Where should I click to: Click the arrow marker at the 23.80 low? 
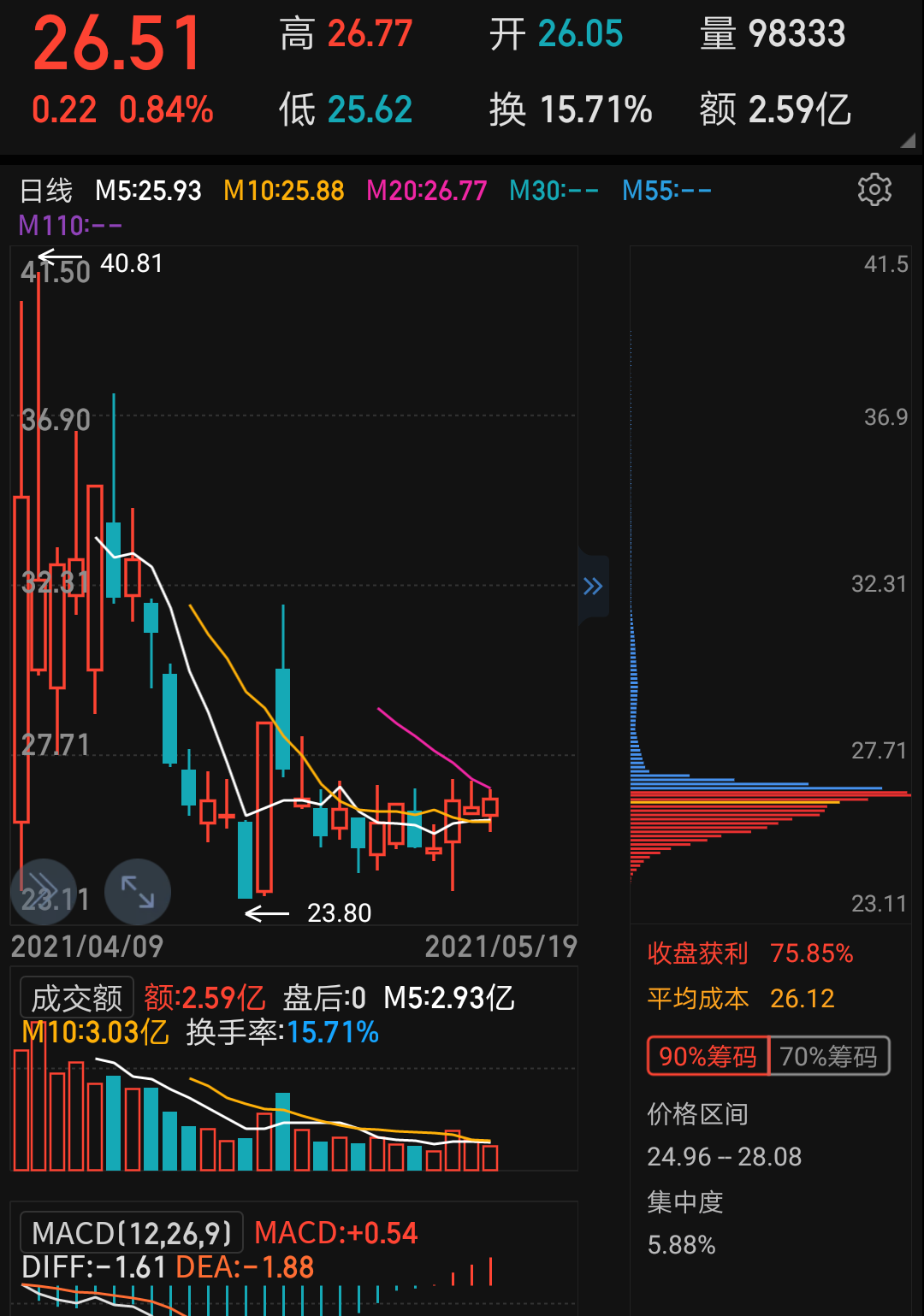pos(267,913)
